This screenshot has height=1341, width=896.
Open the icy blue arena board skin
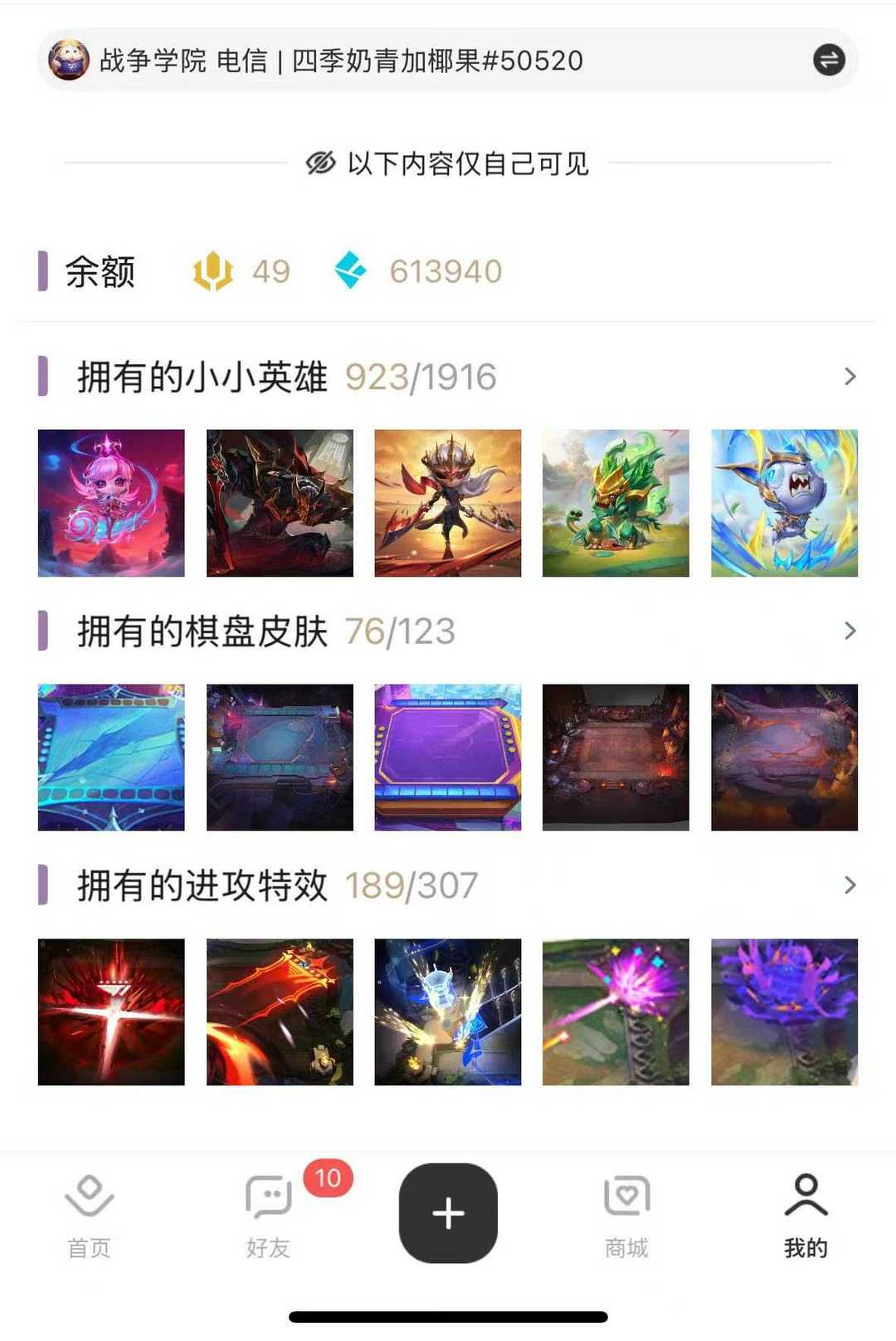(111, 757)
